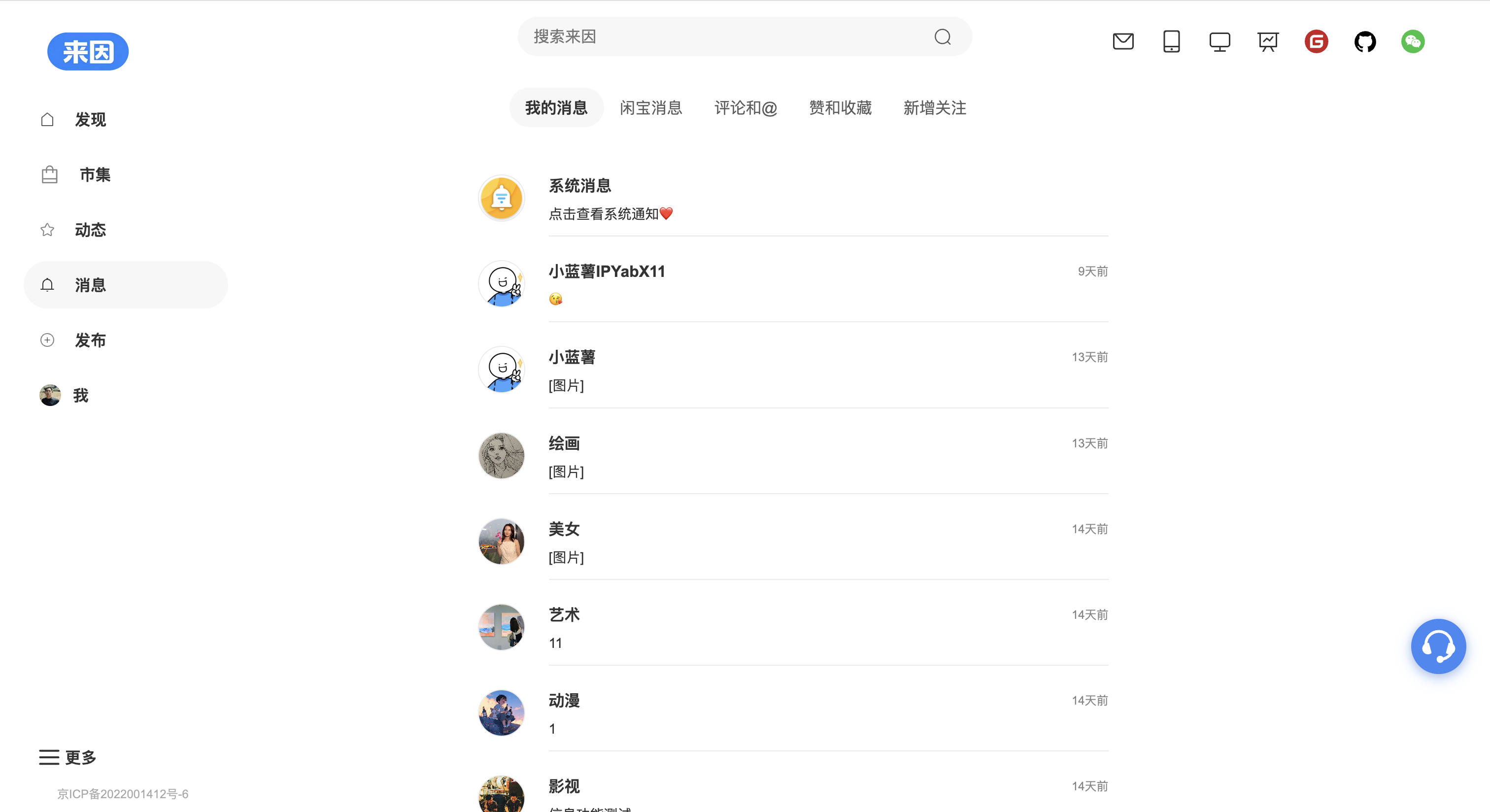Image resolution: width=1490 pixels, height=812 pixels.
Task: Switch to the 闲宝消息 tab
Action: click(651, 107)
